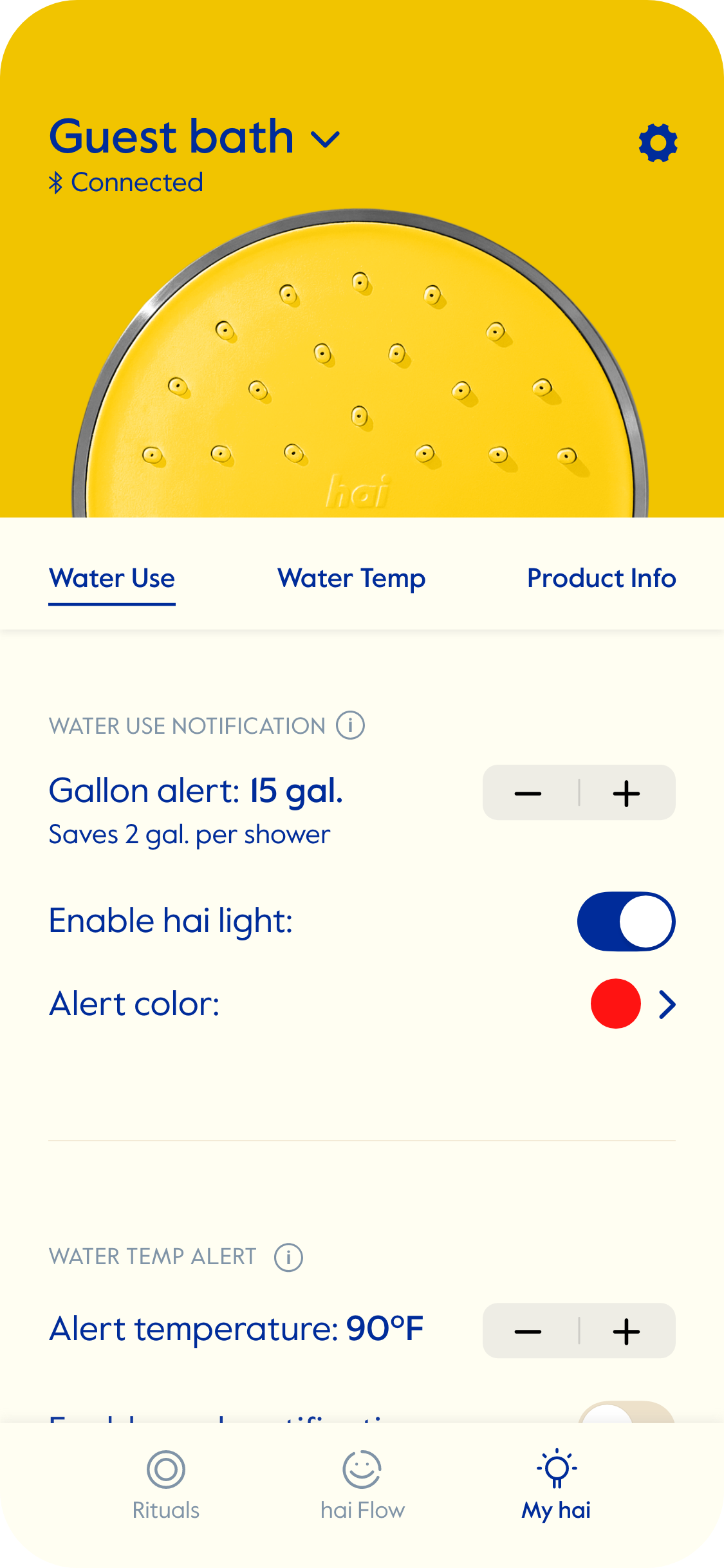
Task: Expand the Guest bath device dropdown
Action: pos(324,138)
